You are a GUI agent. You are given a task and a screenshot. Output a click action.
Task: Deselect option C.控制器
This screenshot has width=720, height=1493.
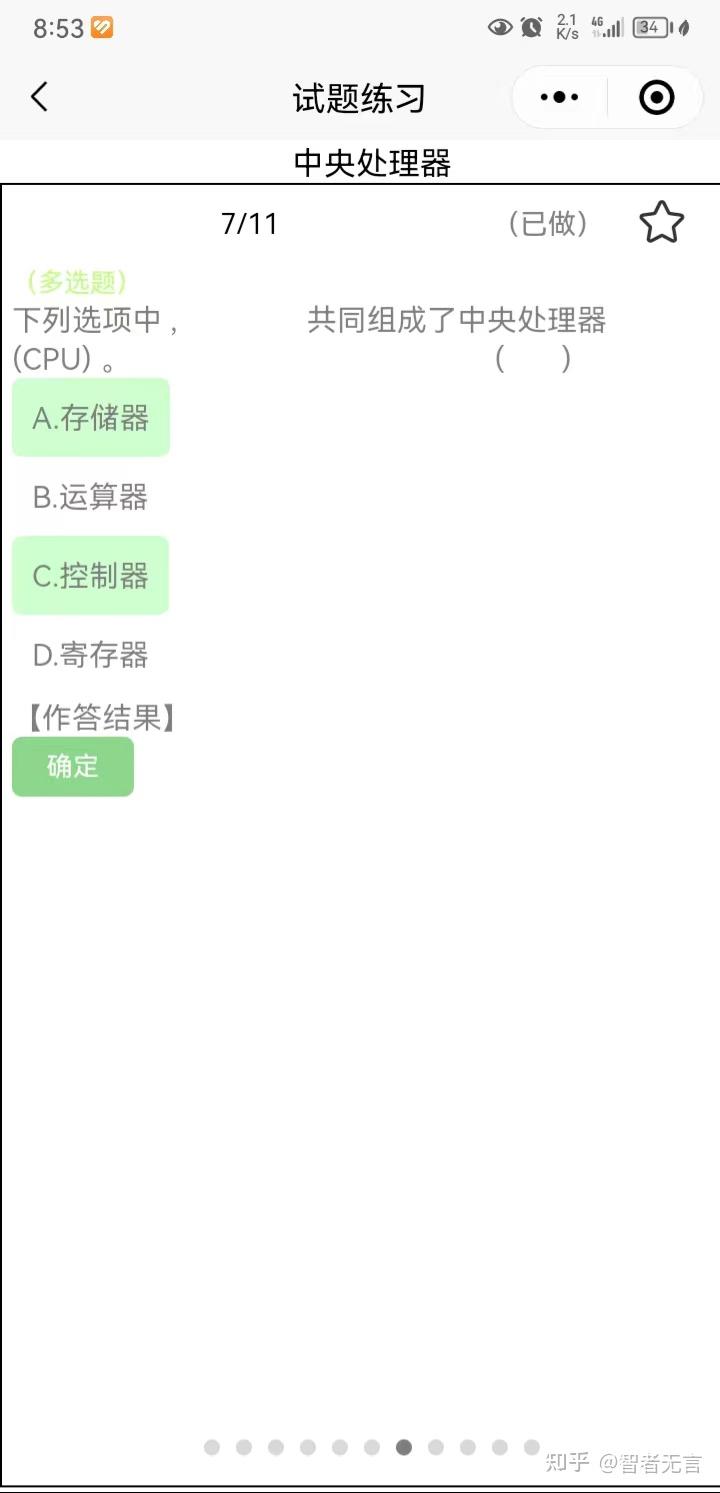tap(91, 576)
